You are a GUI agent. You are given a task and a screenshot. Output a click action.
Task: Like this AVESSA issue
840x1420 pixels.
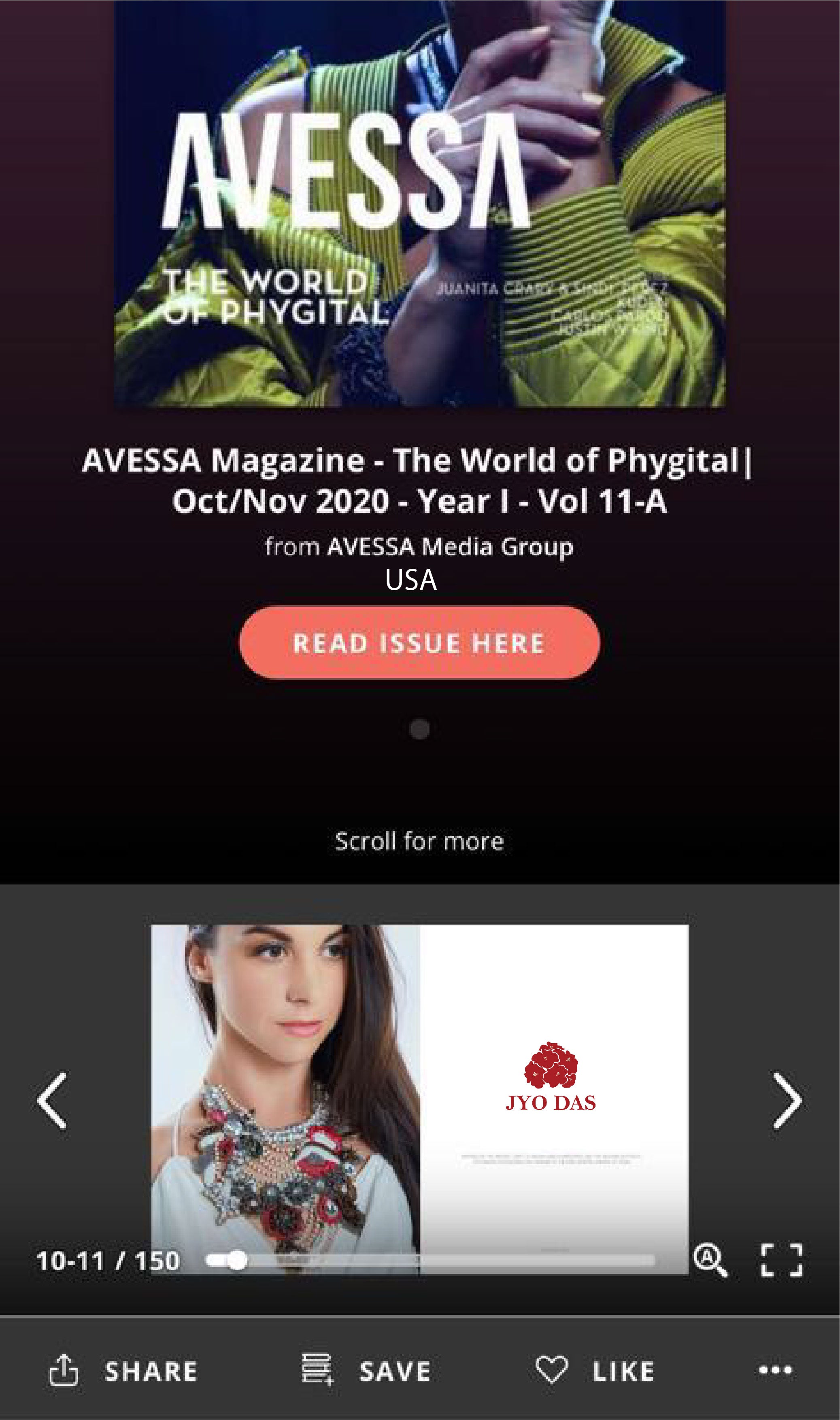click(x=595, y=1371)
